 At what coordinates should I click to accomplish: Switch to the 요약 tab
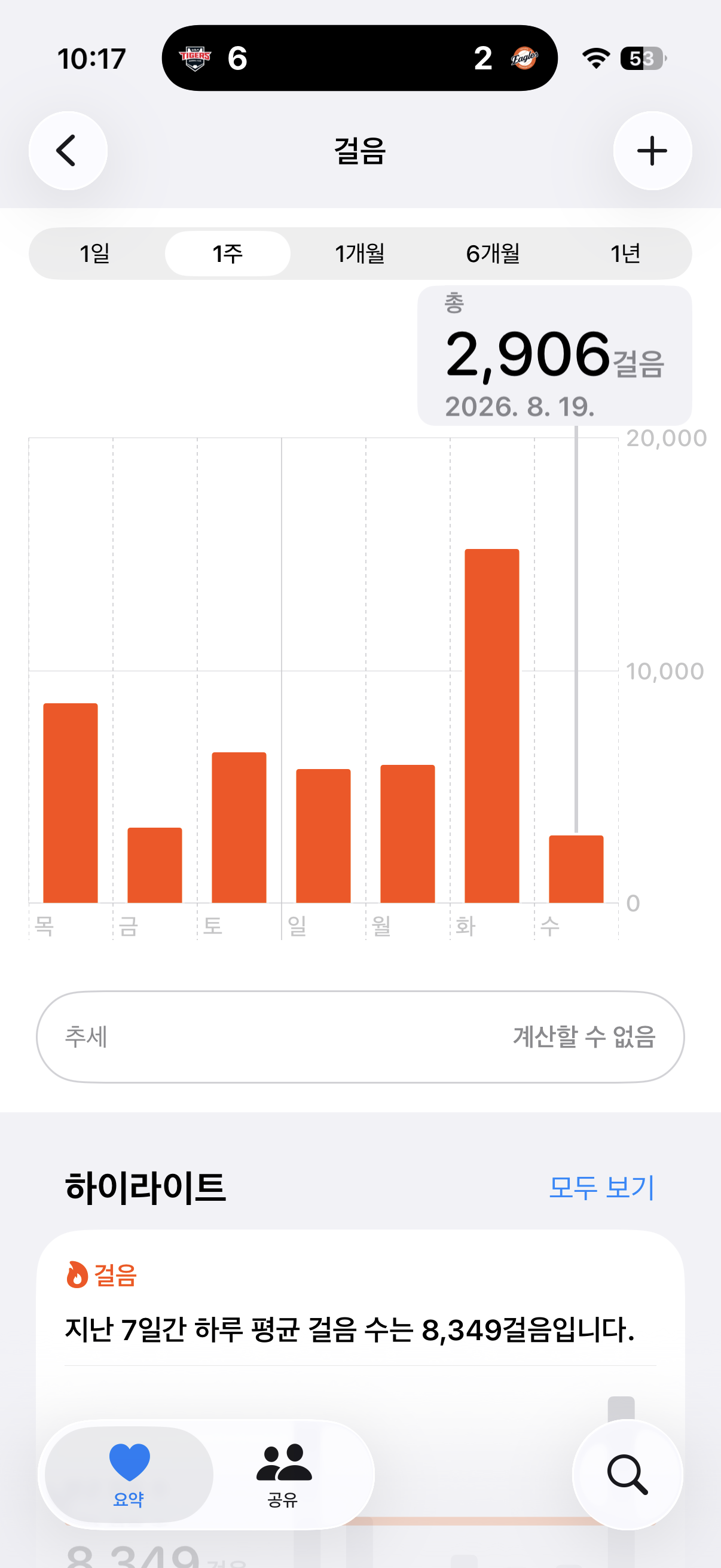[129, 1474]
